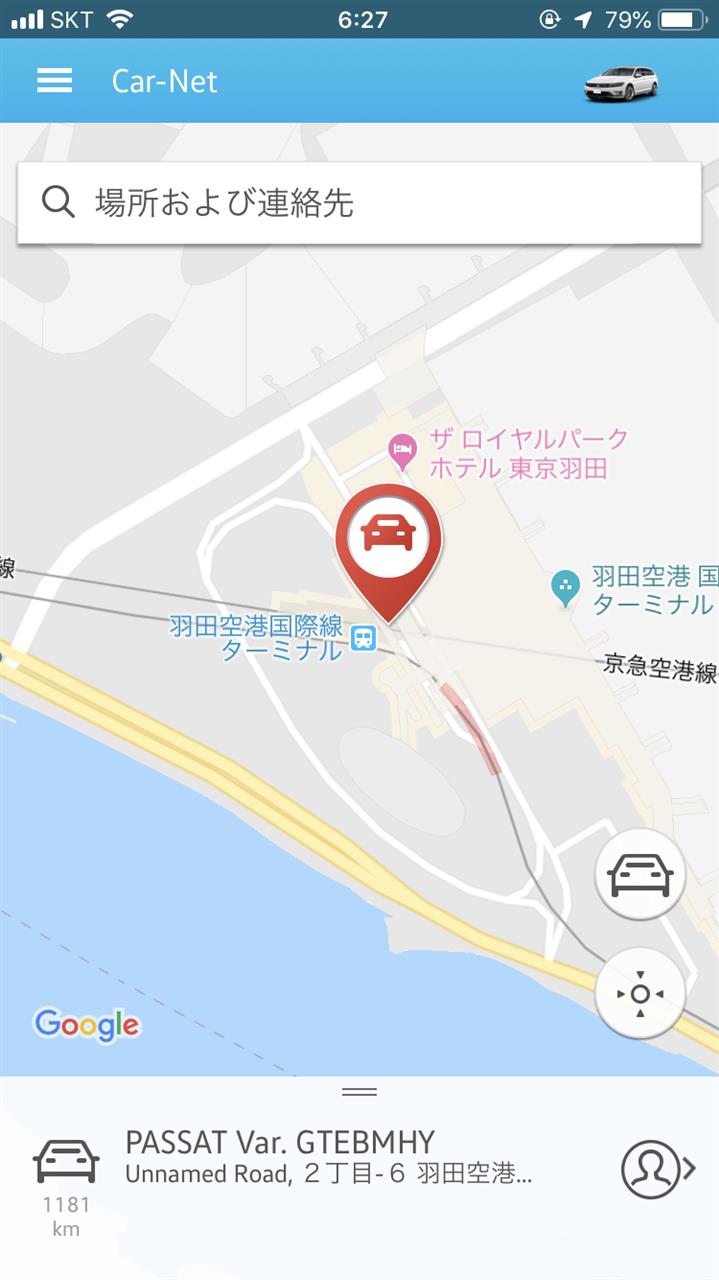Tap the 羽田空港国際線ターミナル station marker
The width and height of the screenshot is (719, 1280).
[x=364, y=638]
